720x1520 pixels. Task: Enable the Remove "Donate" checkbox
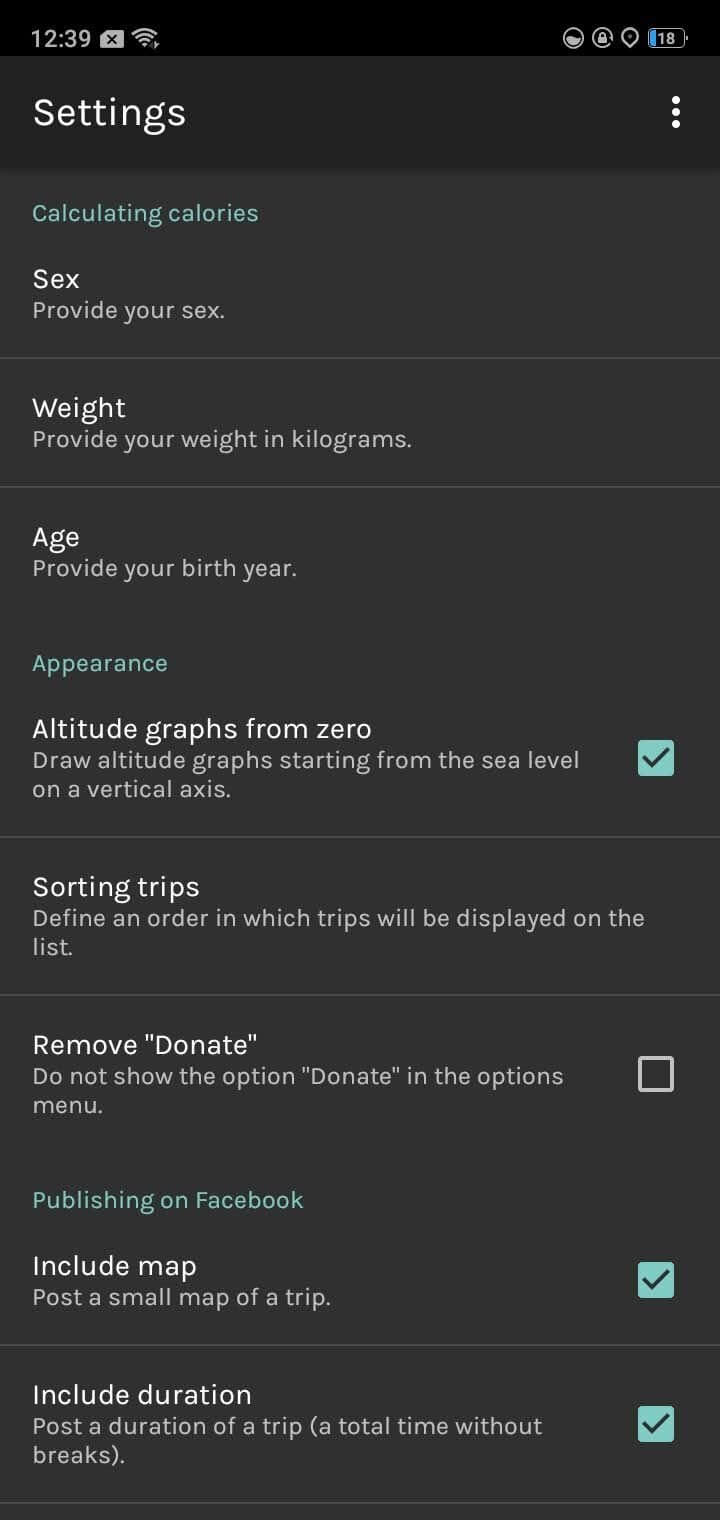point(656,1074)
